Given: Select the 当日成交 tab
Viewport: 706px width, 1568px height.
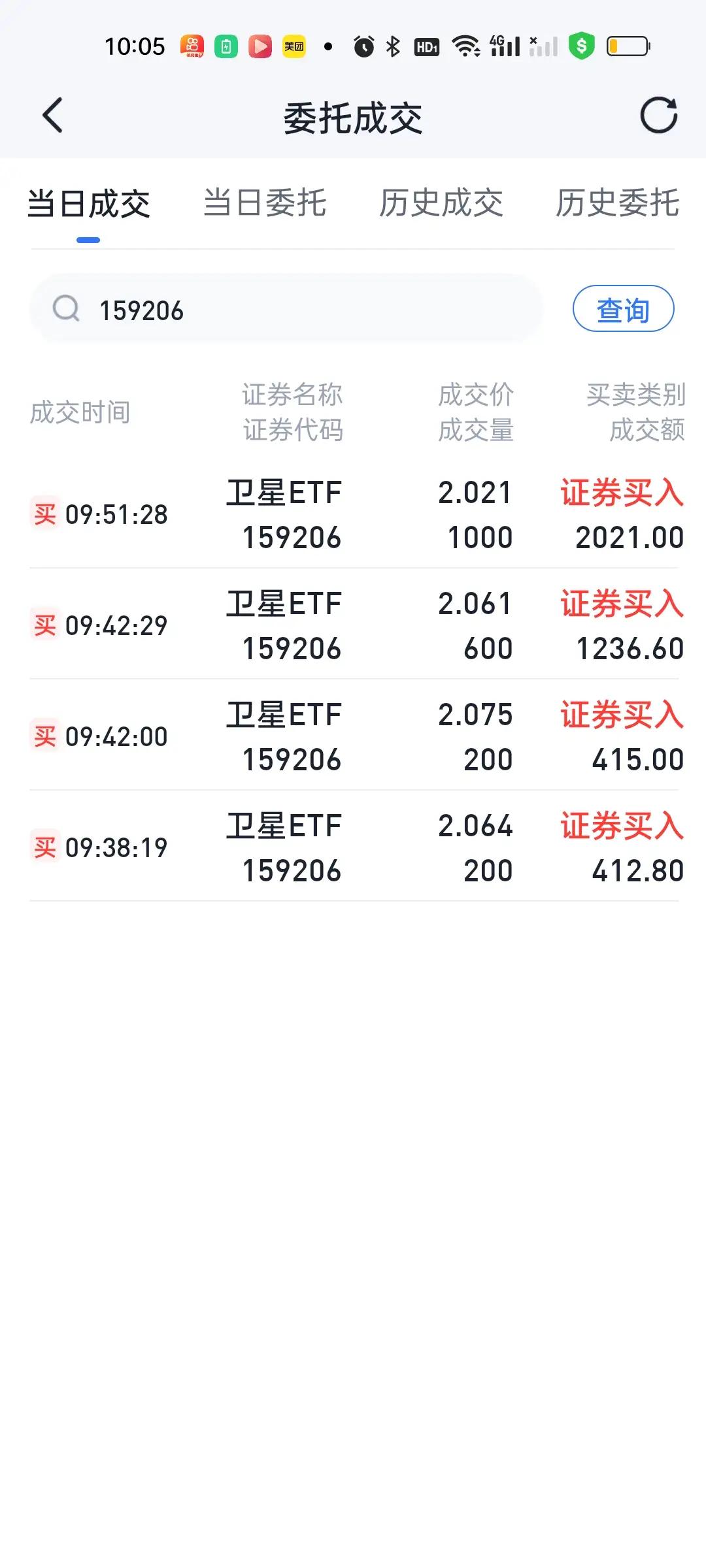Looking at the screenshot, I should tap(89, 204).
